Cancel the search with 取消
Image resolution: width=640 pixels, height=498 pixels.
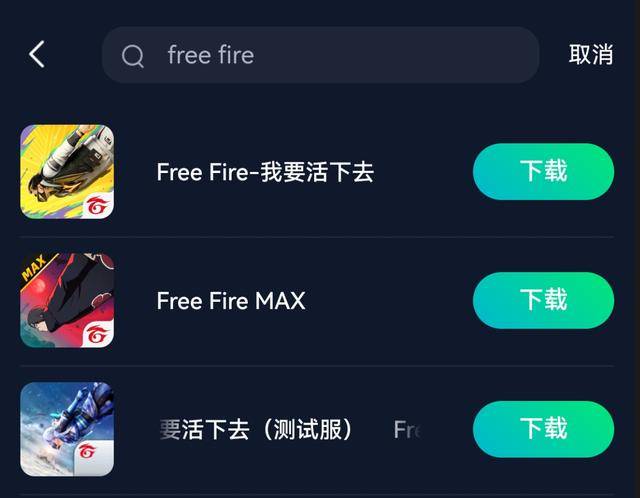coord(590,55)
